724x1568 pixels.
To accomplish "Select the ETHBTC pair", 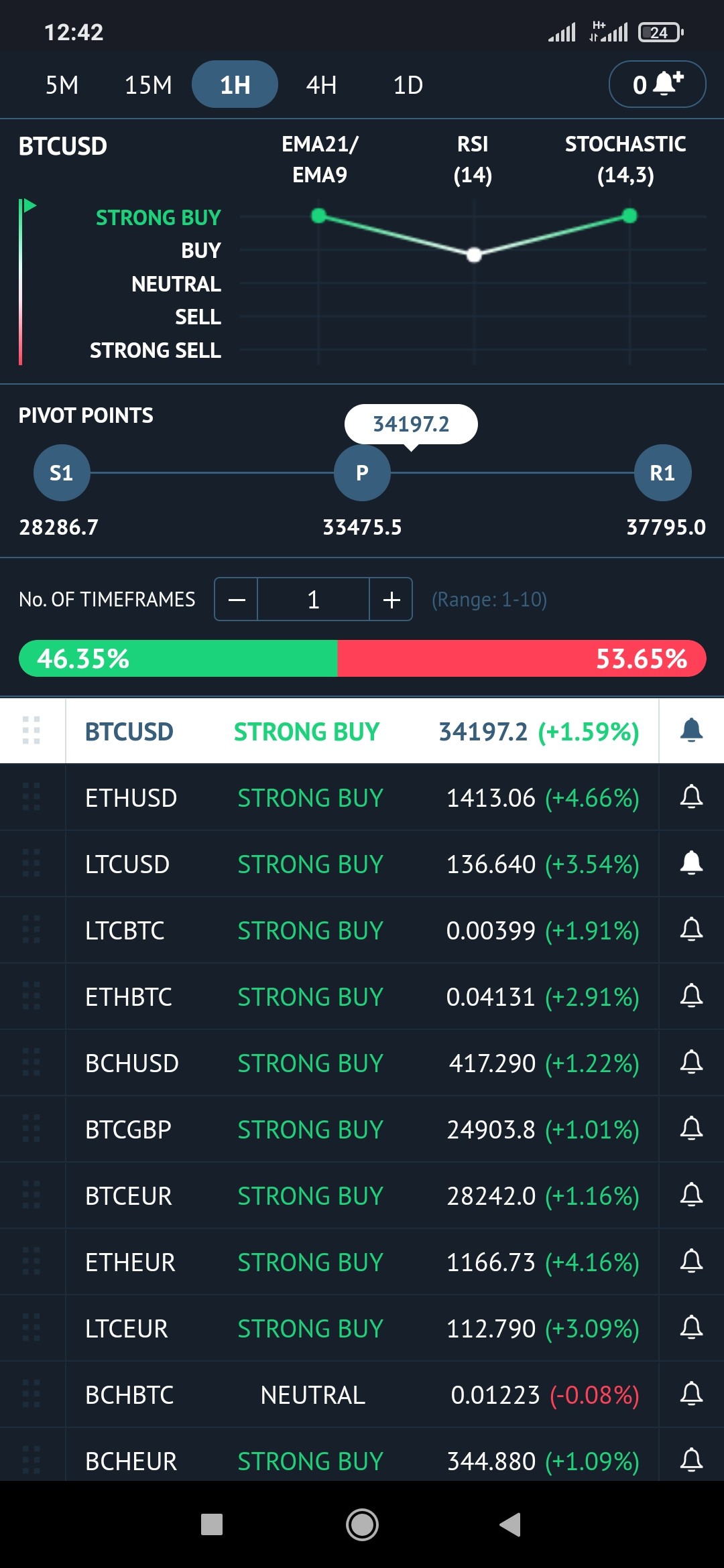I will 362,996.
